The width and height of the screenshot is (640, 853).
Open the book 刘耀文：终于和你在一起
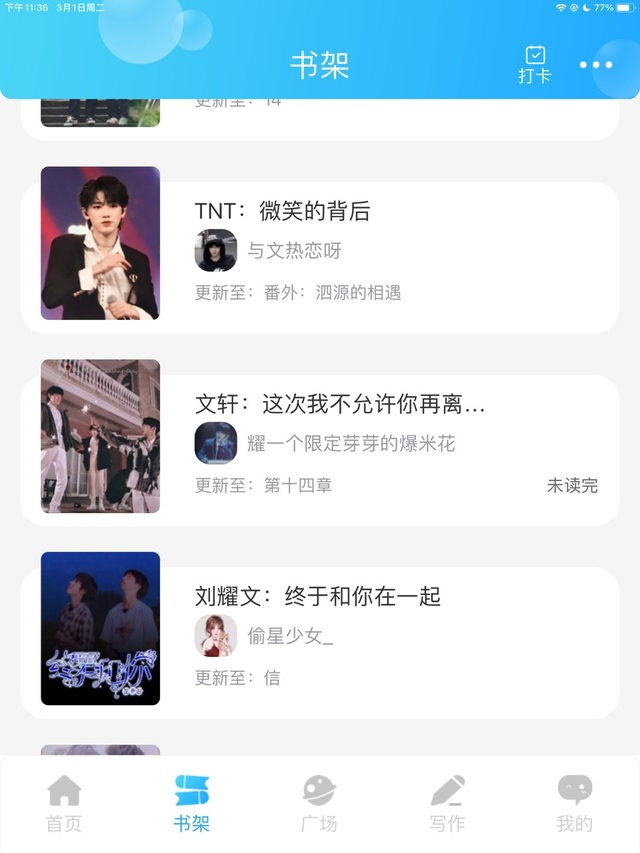[x=318, y=597]
